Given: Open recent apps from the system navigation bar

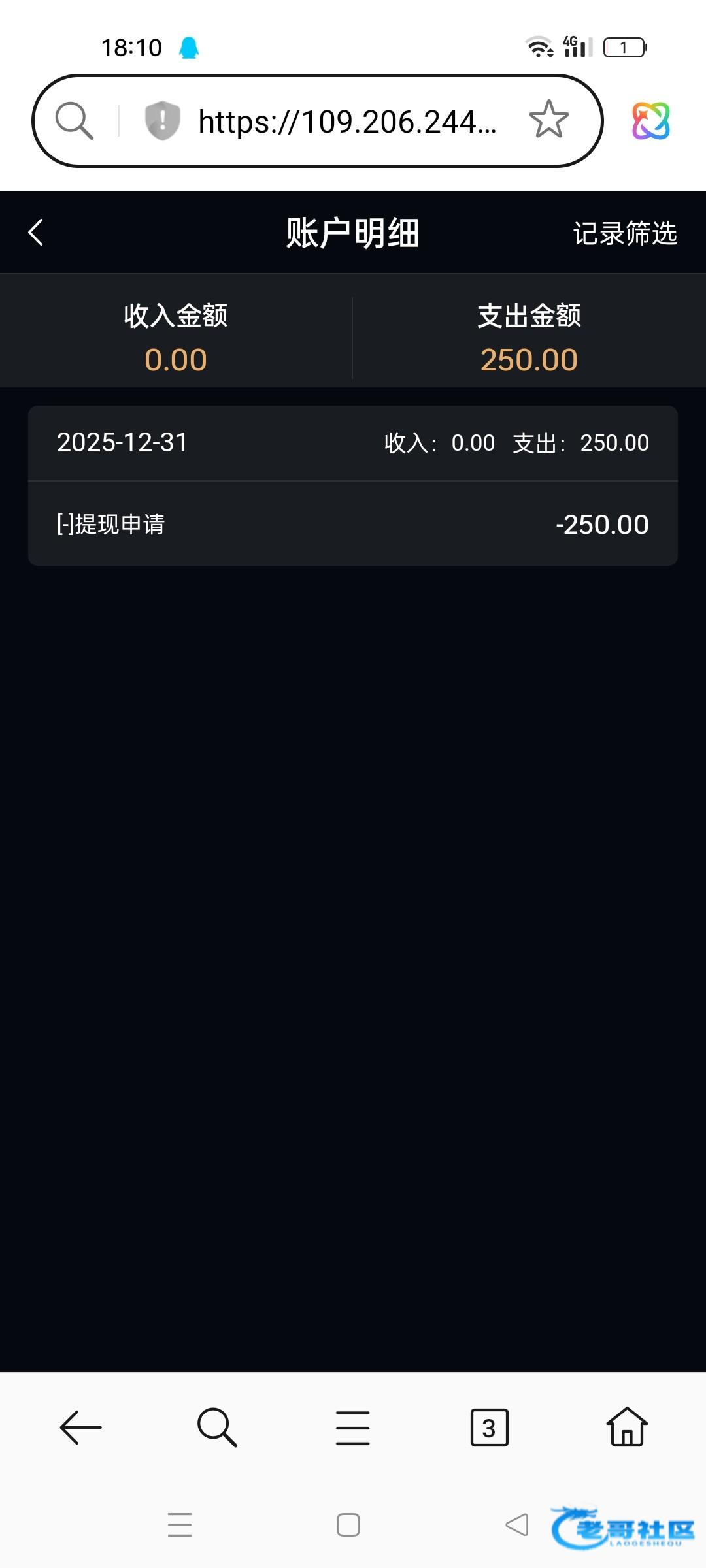Looking at the screenshot, I should [180, 1525].
